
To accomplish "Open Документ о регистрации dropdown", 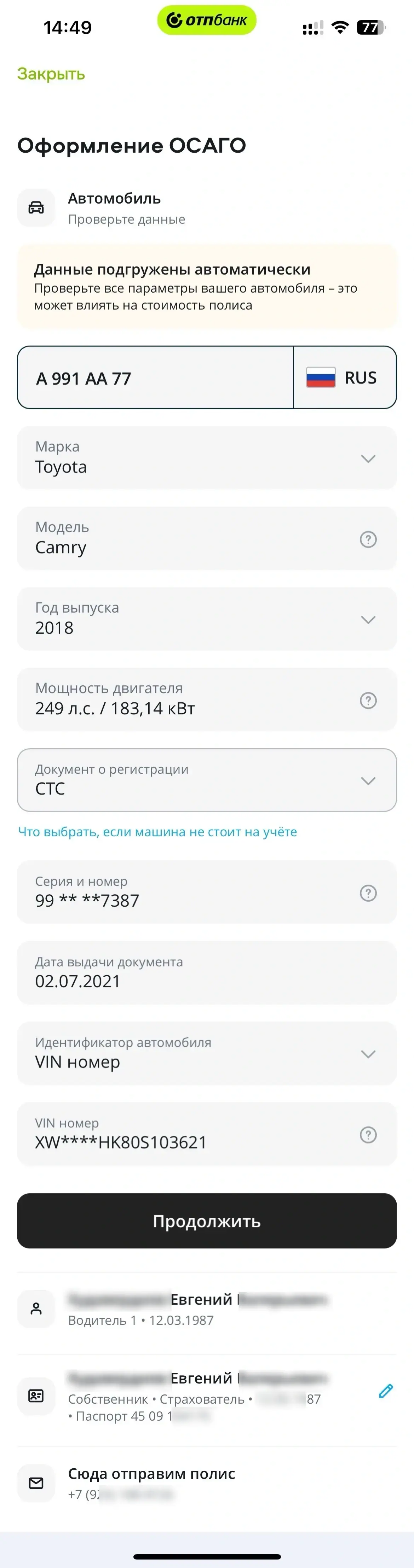I will 368,780.
